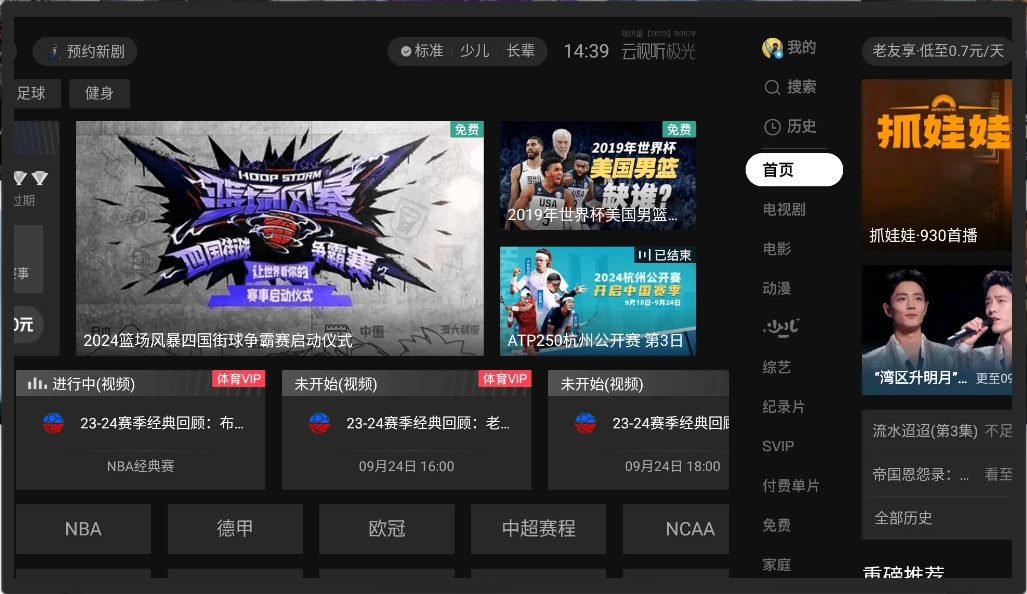Open 抓娃娃·930首播 poster
The width and height of the screenshot is (1027, 594).
pos(936,165)
